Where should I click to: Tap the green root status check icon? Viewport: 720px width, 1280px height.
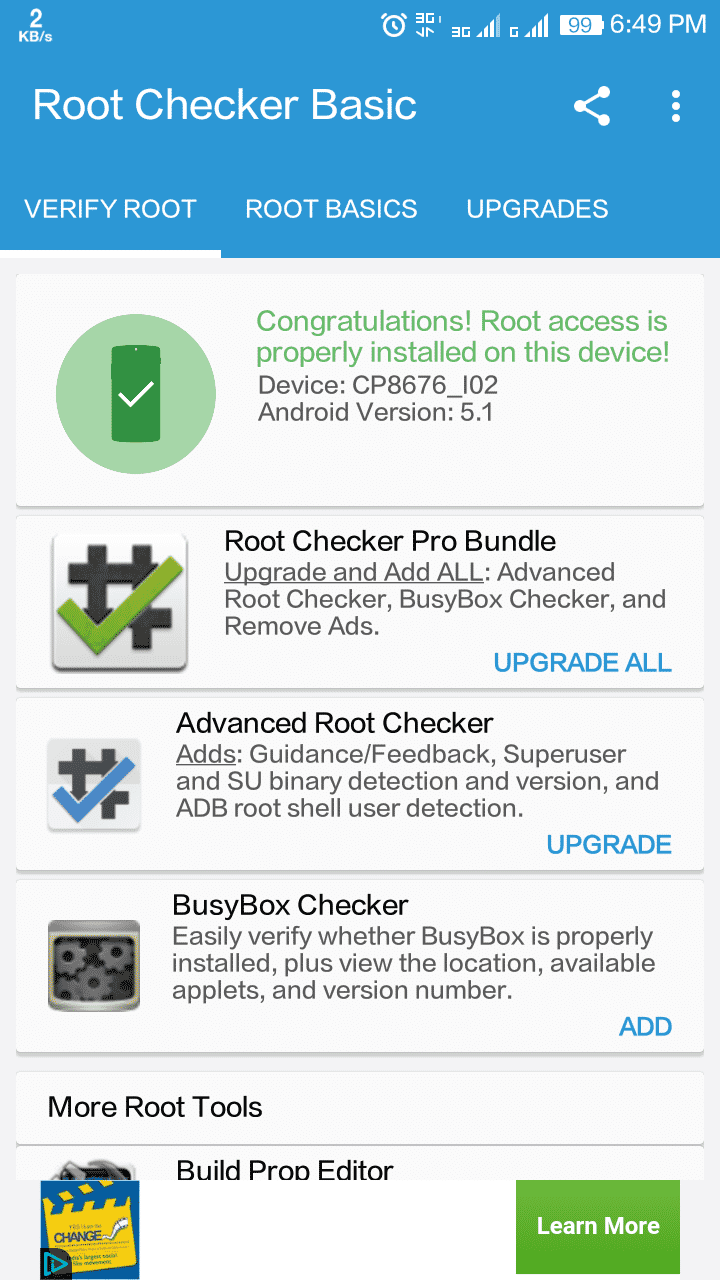coord(136,394)
